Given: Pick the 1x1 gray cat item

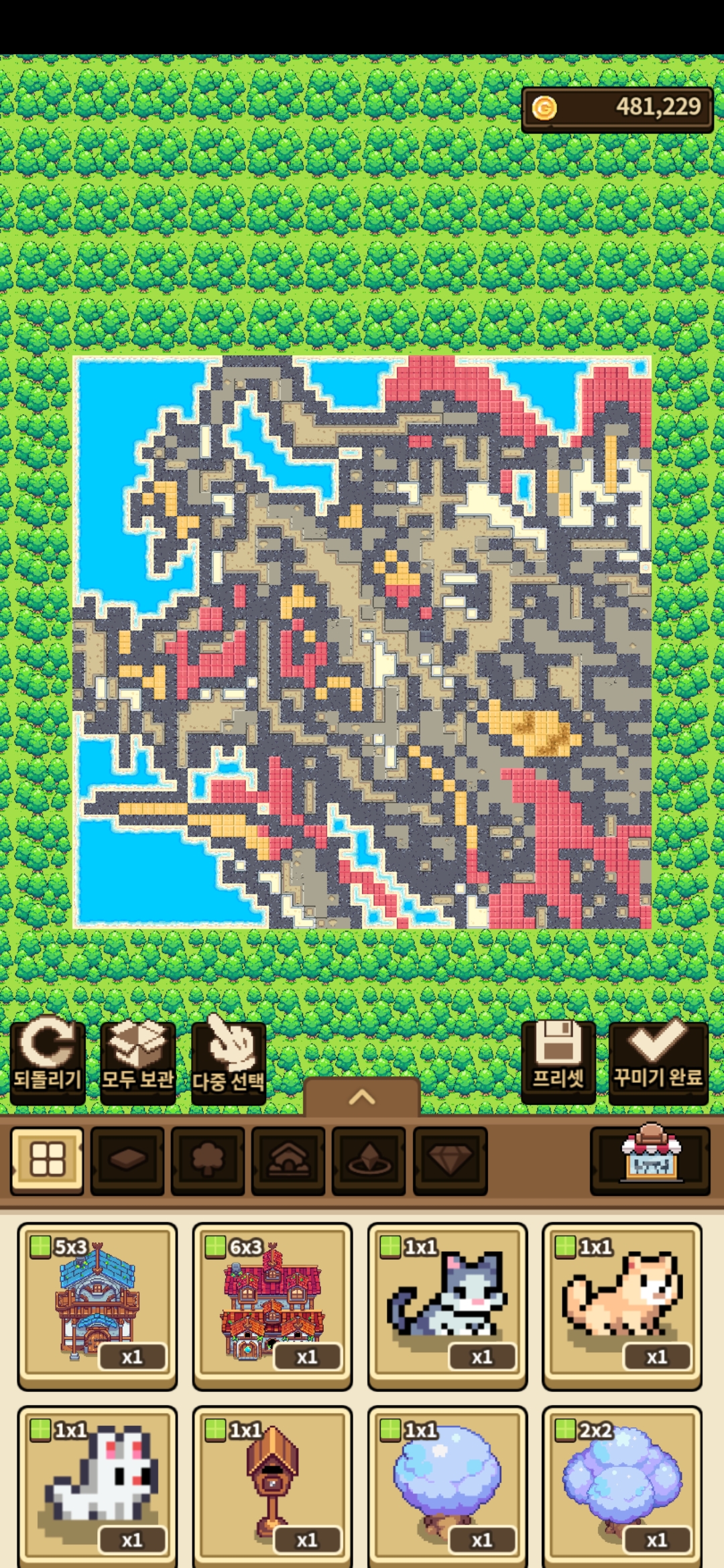Looking at the screenshot, I should (447, 1305).
